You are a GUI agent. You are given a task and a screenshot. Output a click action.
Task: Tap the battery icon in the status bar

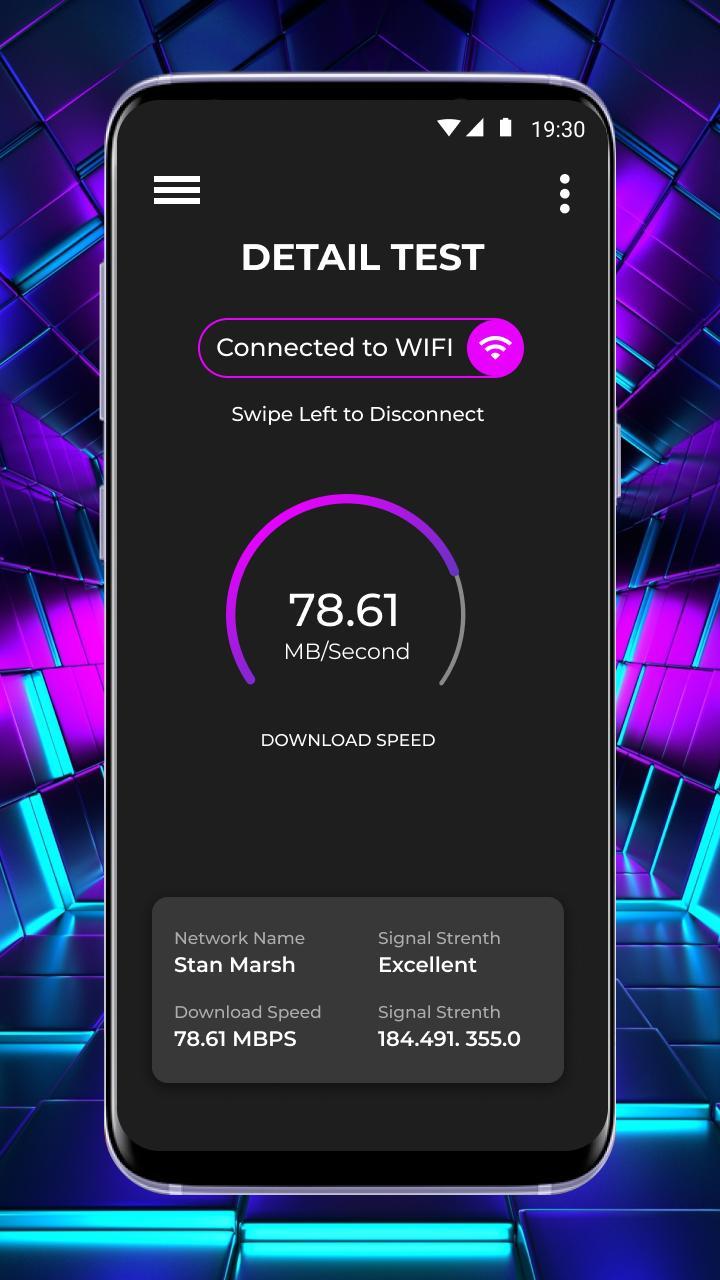point(506,128)
